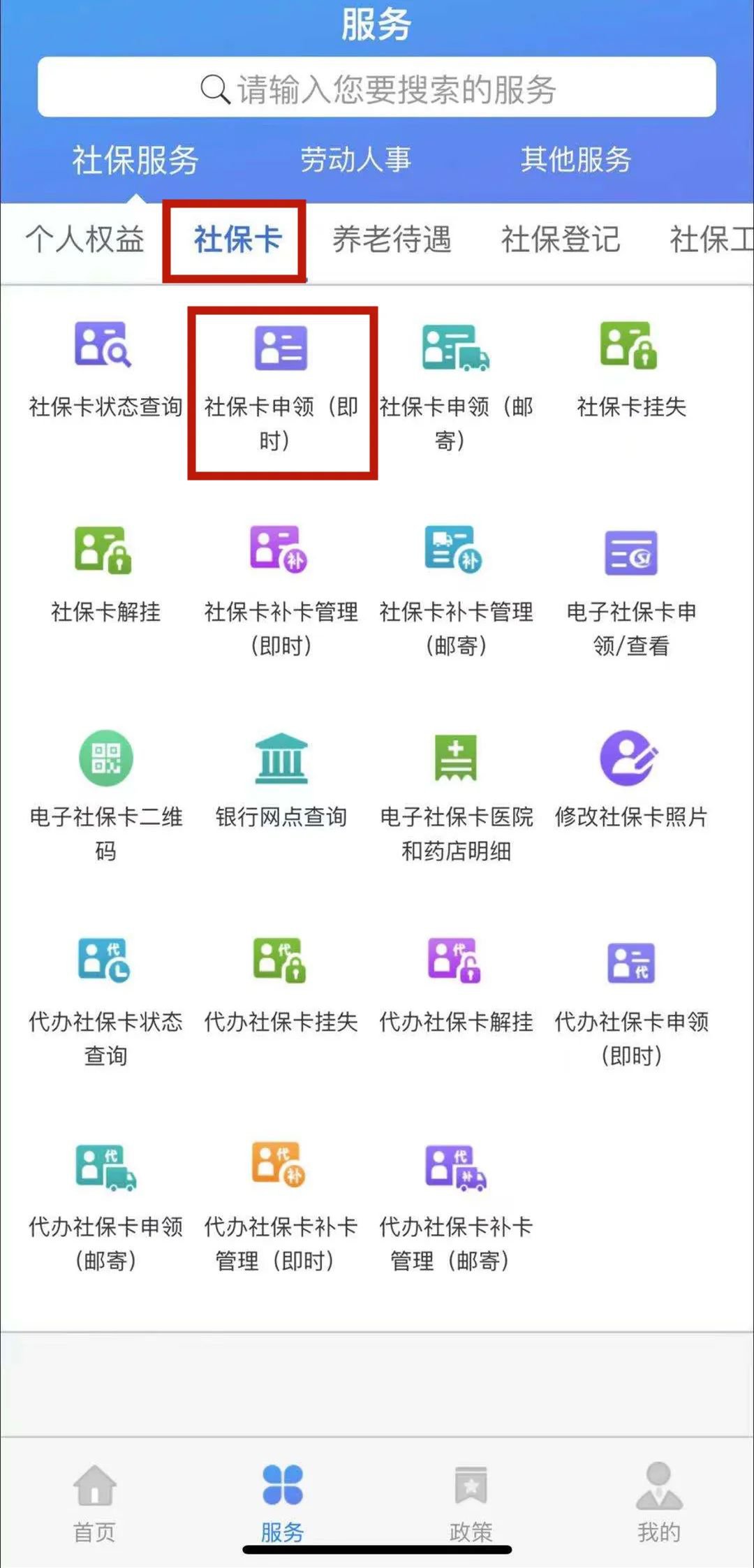The width and height of the screenshot is (754, 1568).
Task: Open 银行网点查询
Action: 281,779
